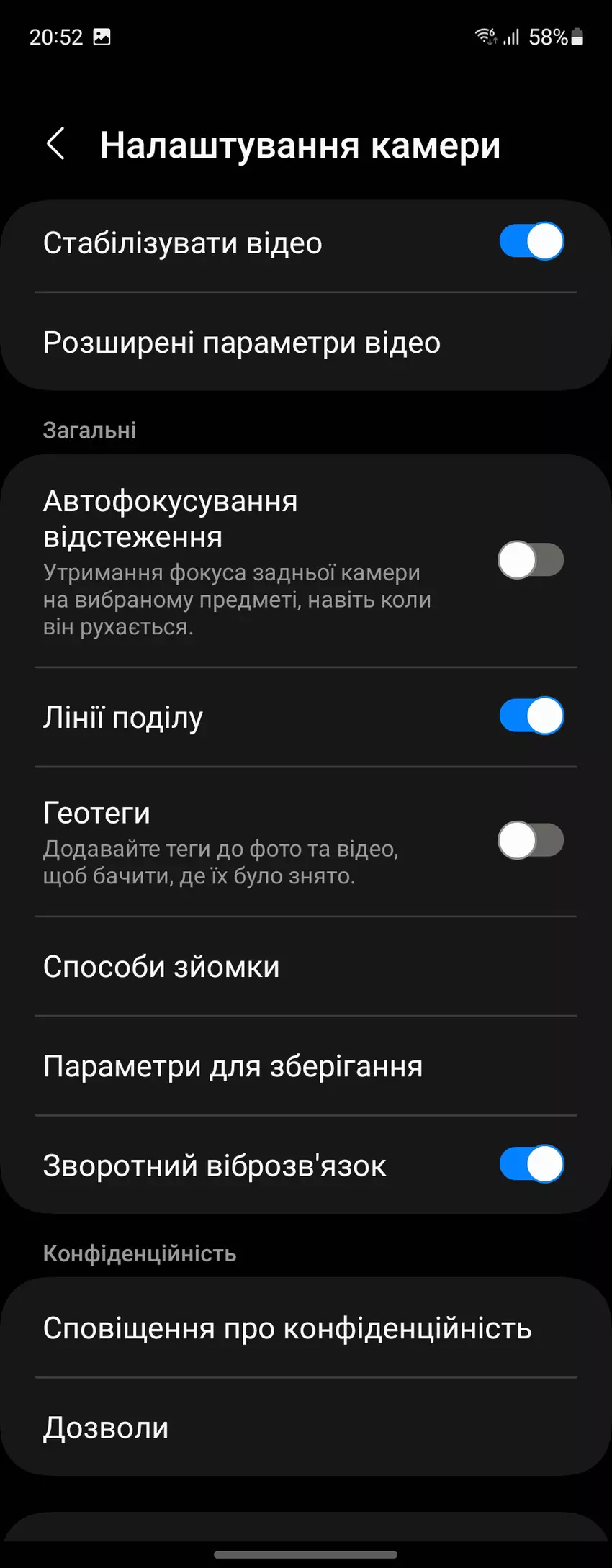
Task: Open Сповіщення про конфіденційність privacy notice
Action: pos(287,1328)
